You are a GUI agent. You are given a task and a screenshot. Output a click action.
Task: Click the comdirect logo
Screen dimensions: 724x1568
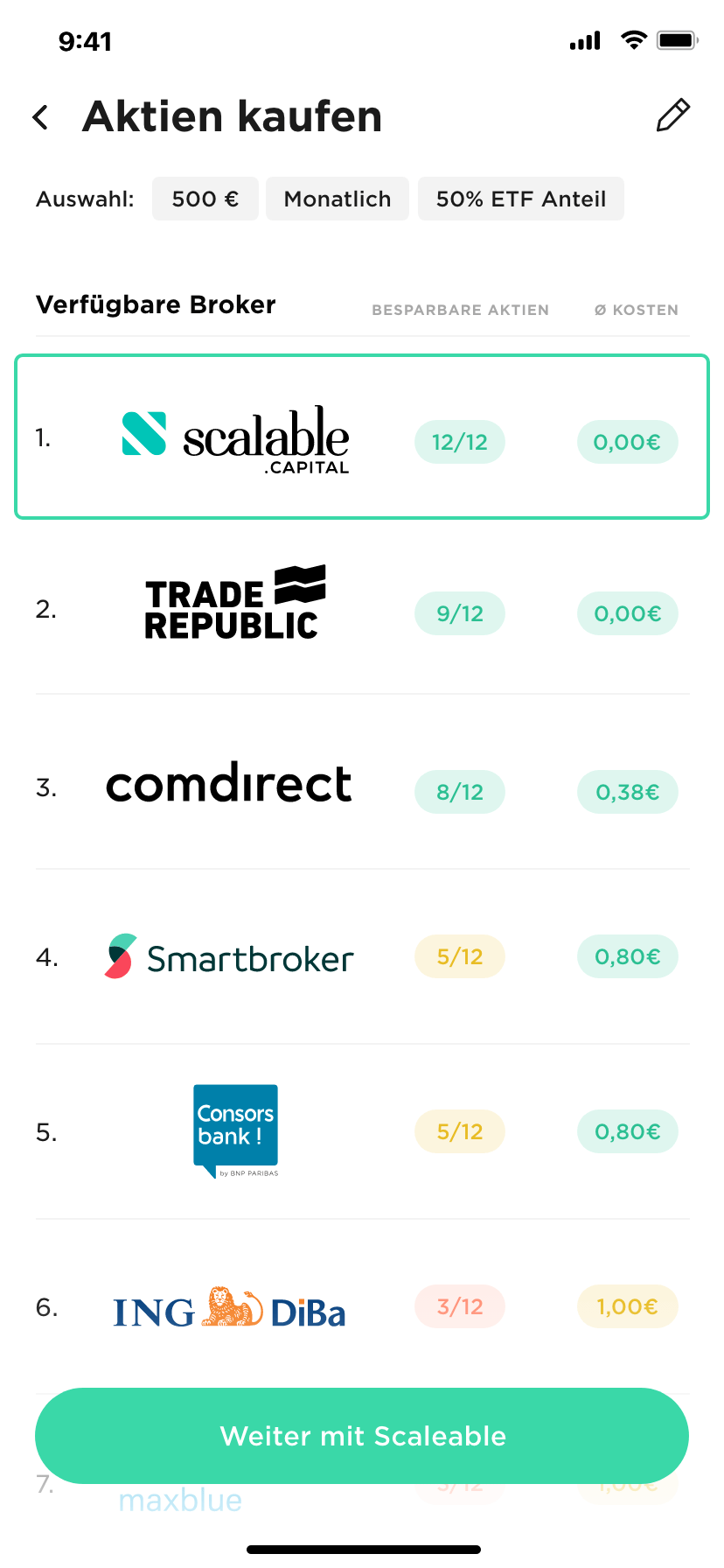tap(227, 784)
